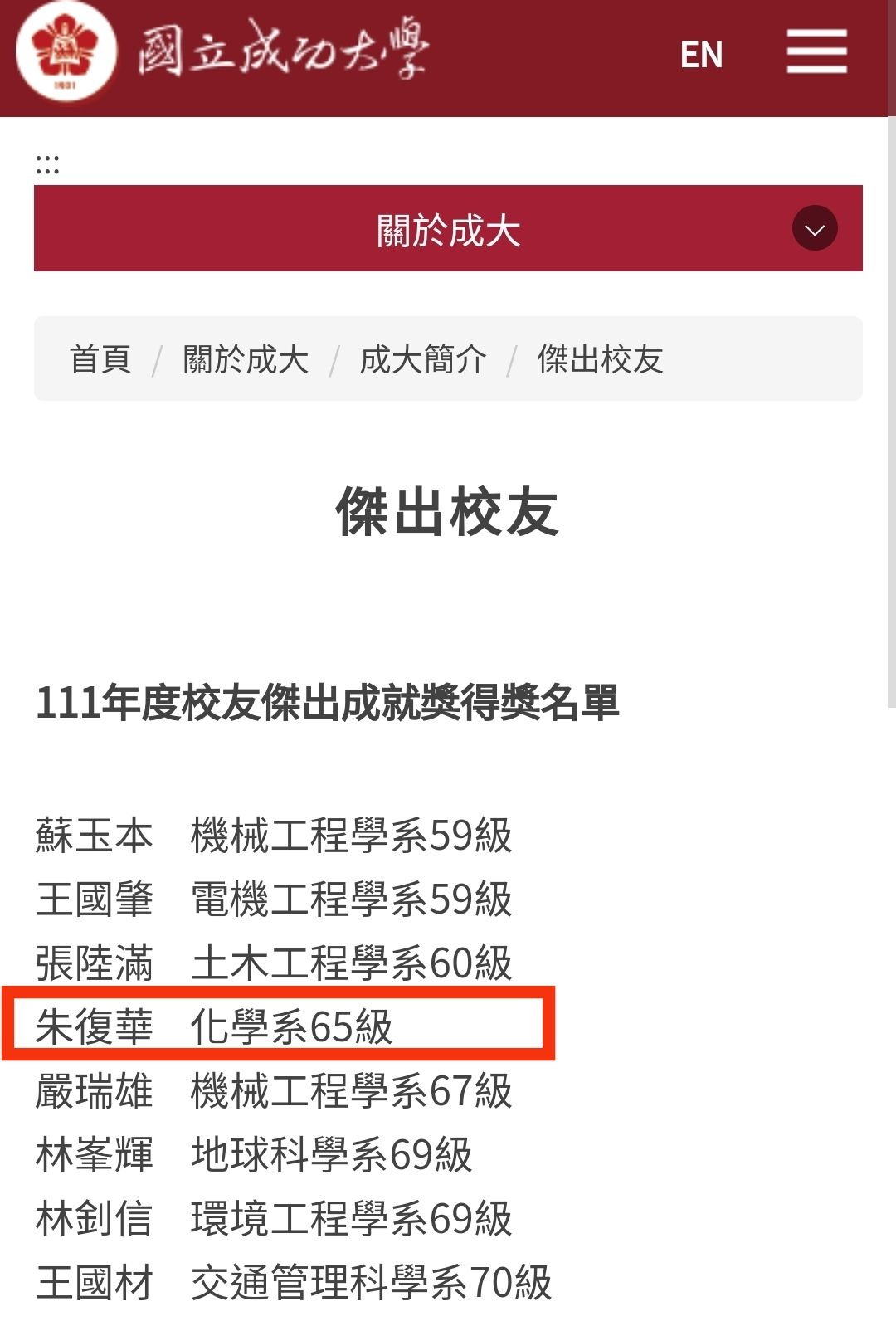Tap the NCKU logo to go home
This screenshot has width=896, height=1326.
point(222,51)
